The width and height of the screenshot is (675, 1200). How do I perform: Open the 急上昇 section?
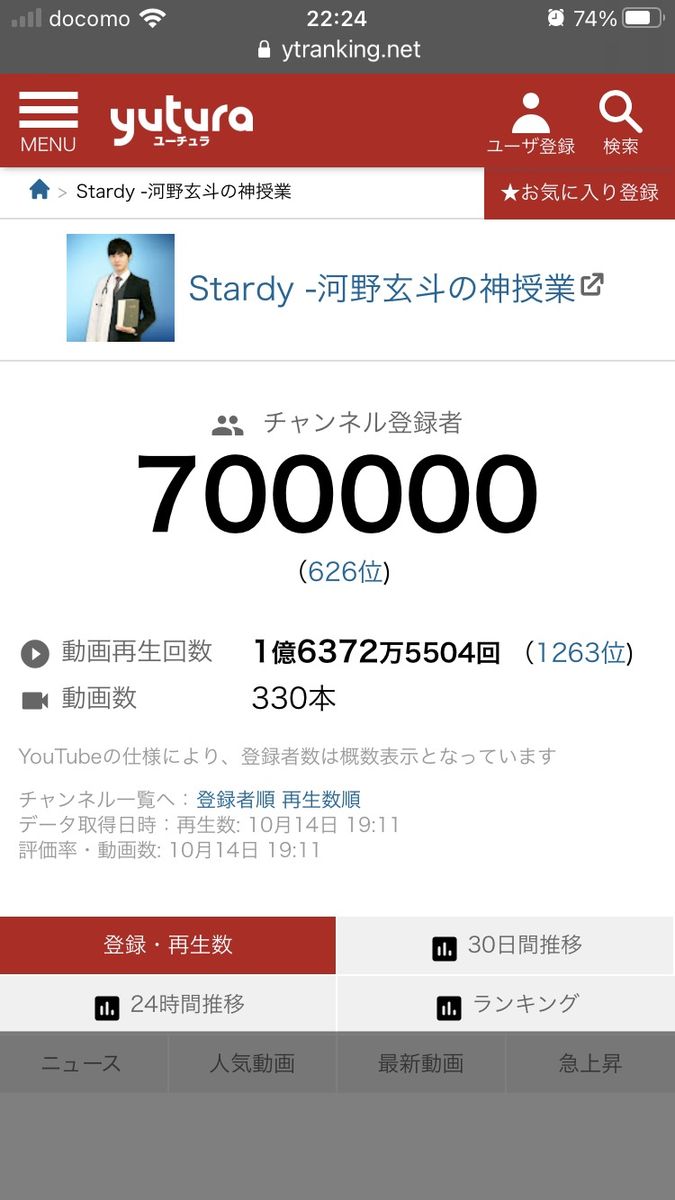click(590, 1063)
